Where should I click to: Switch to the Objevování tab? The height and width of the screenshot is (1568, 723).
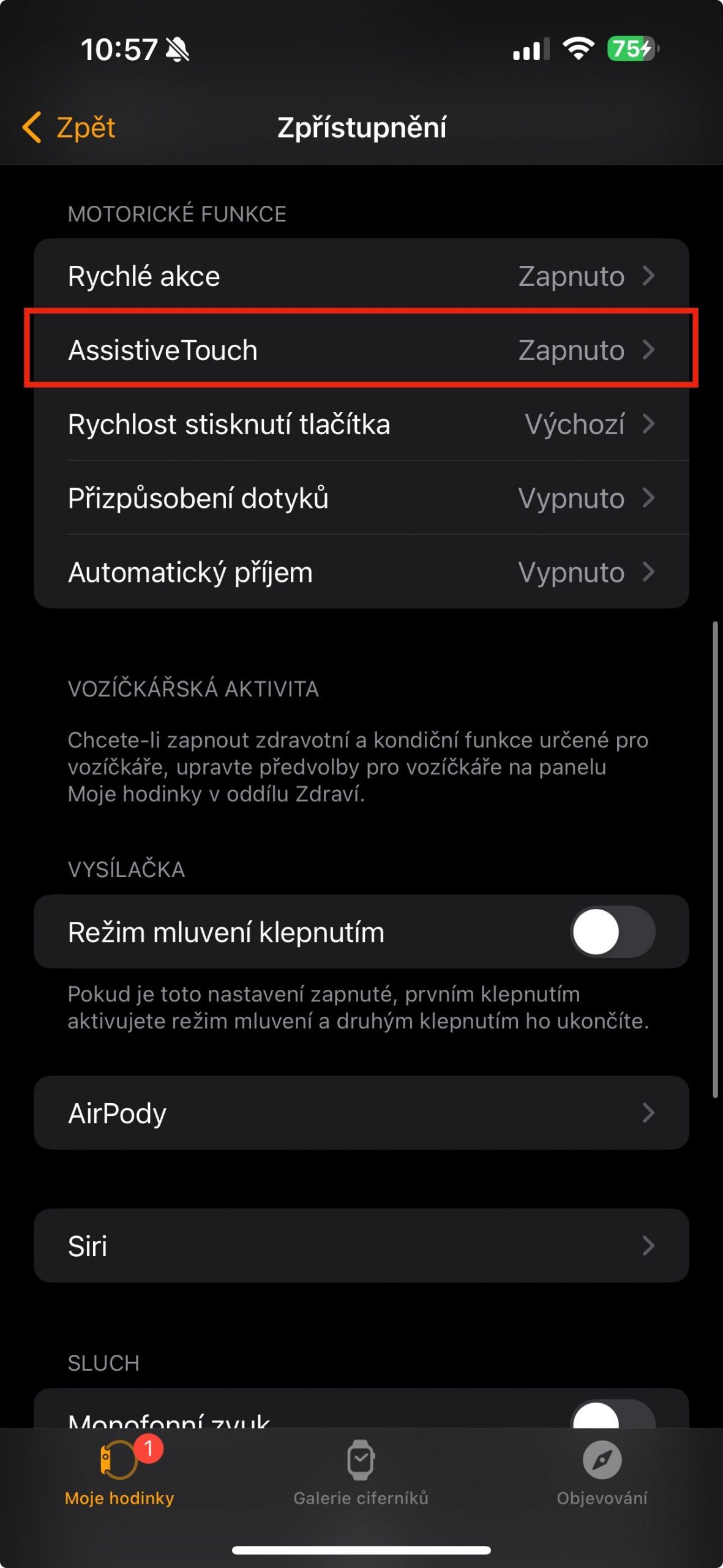[x=602, y=1472]
